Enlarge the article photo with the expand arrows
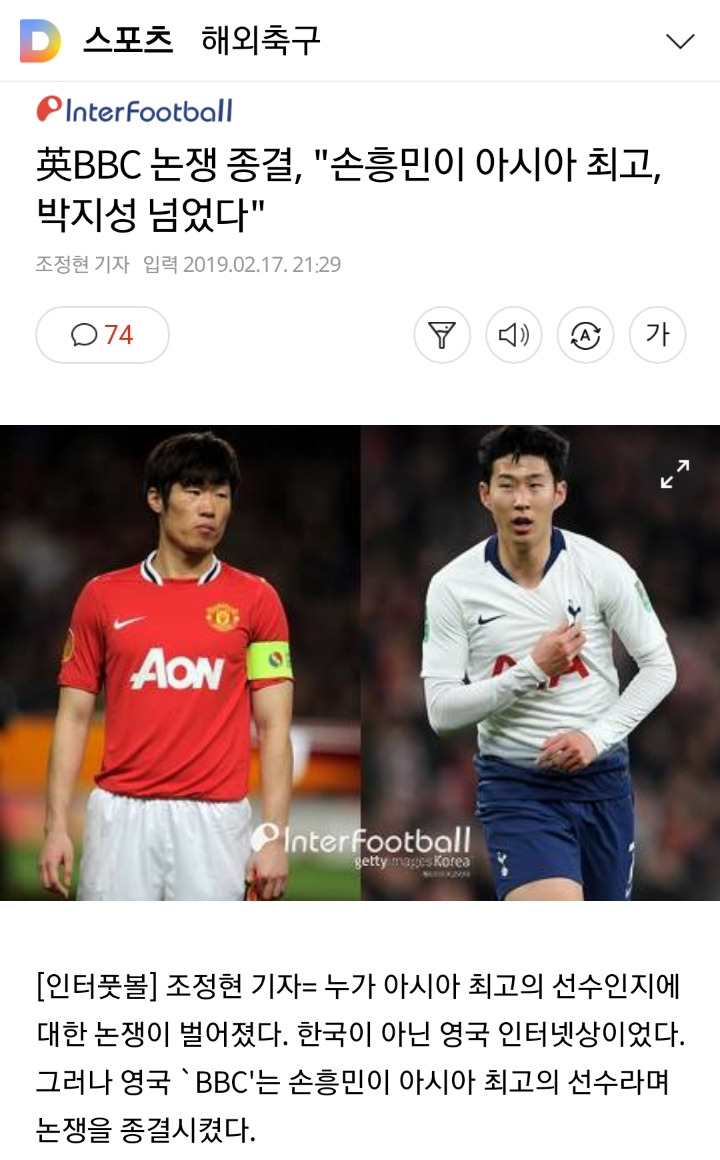 tap(675, 474)
